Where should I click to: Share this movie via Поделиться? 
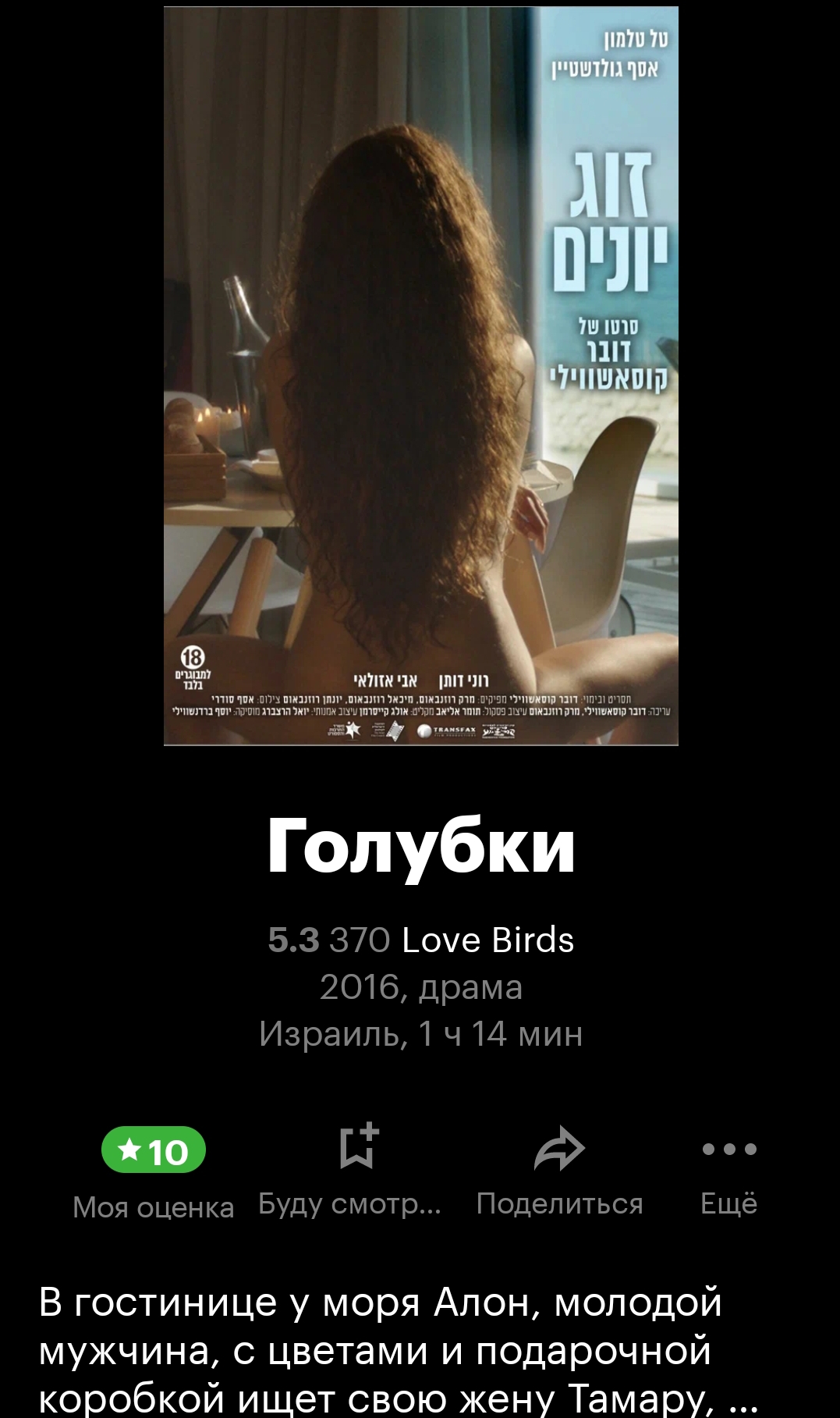pos(559,1150)
